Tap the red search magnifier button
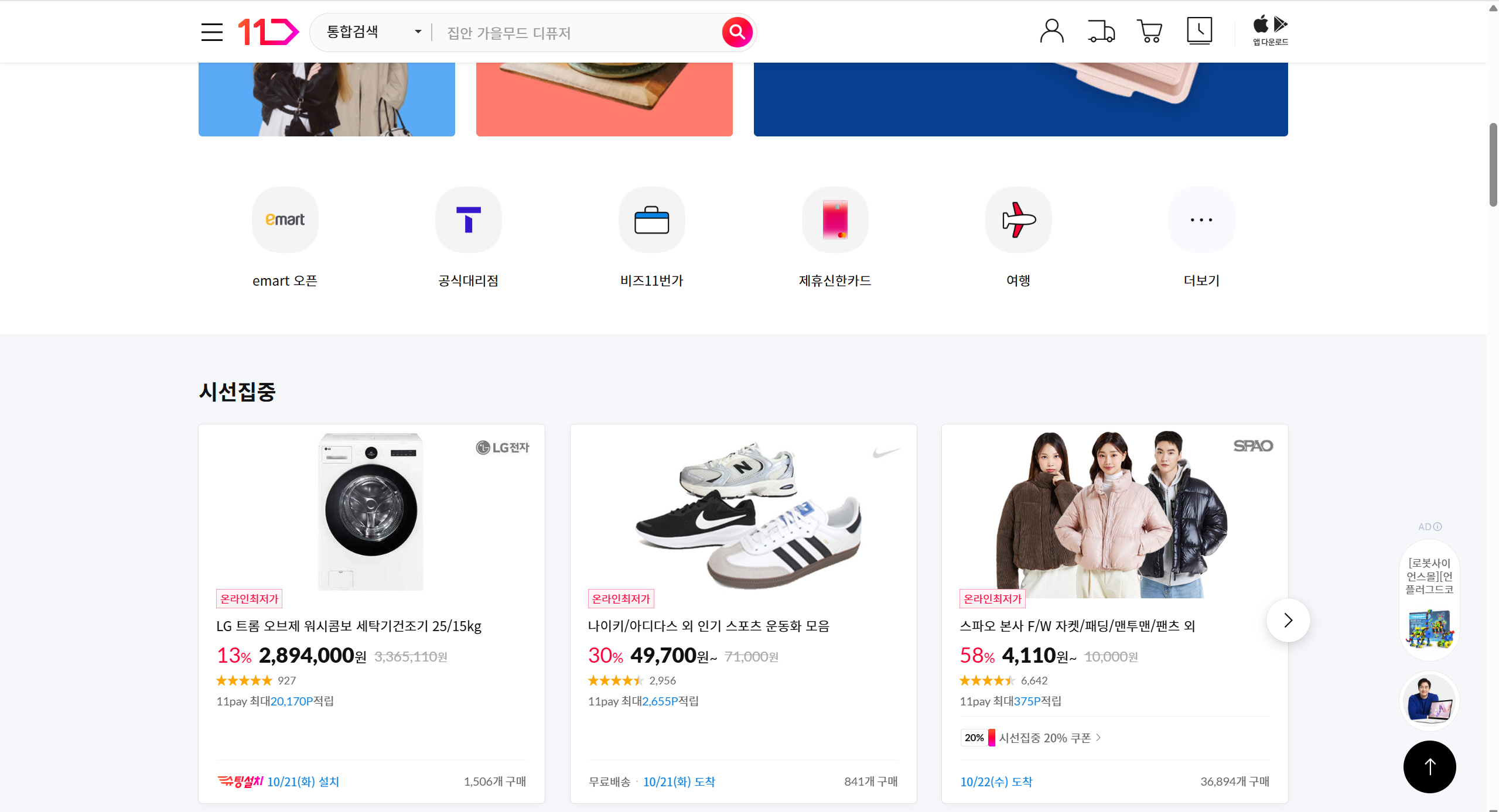Image resolution: width=1499 pixels, height=812 pixels. click(736, 32)
